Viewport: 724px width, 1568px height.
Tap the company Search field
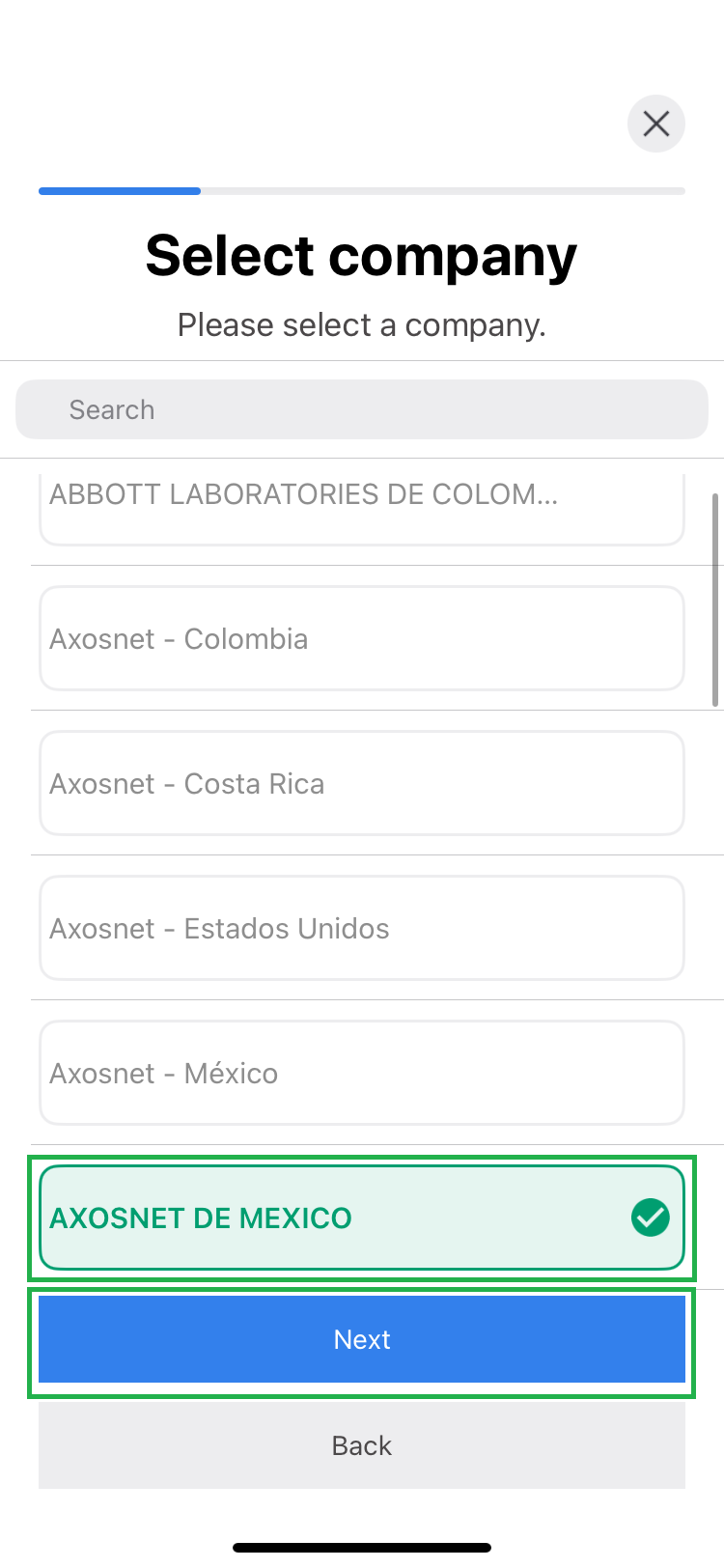[x=362, y=409]
